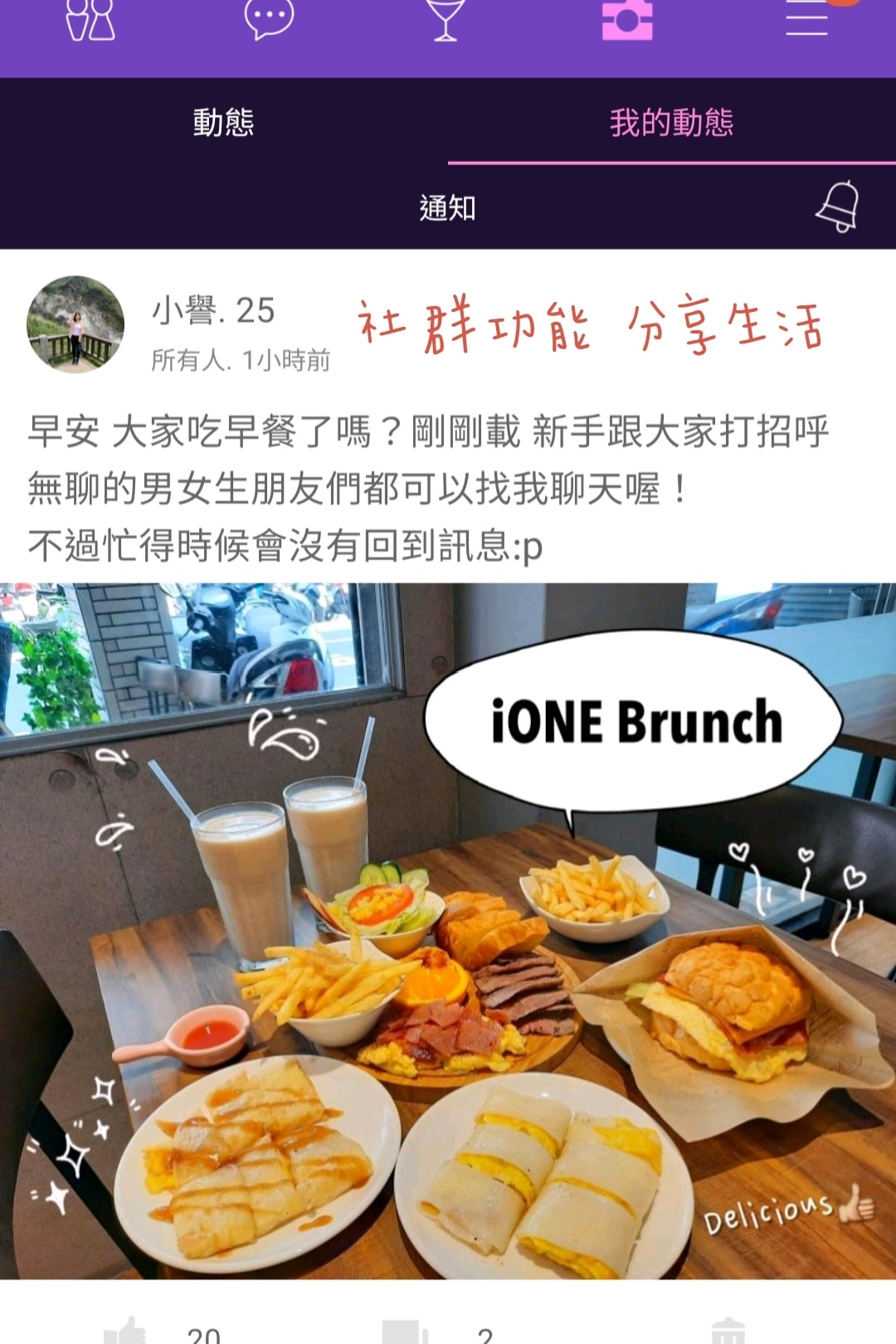Viewport: 896px width, 1344px height.
Task: Open comments on 小譽's post
Action: coord(406,1332)
